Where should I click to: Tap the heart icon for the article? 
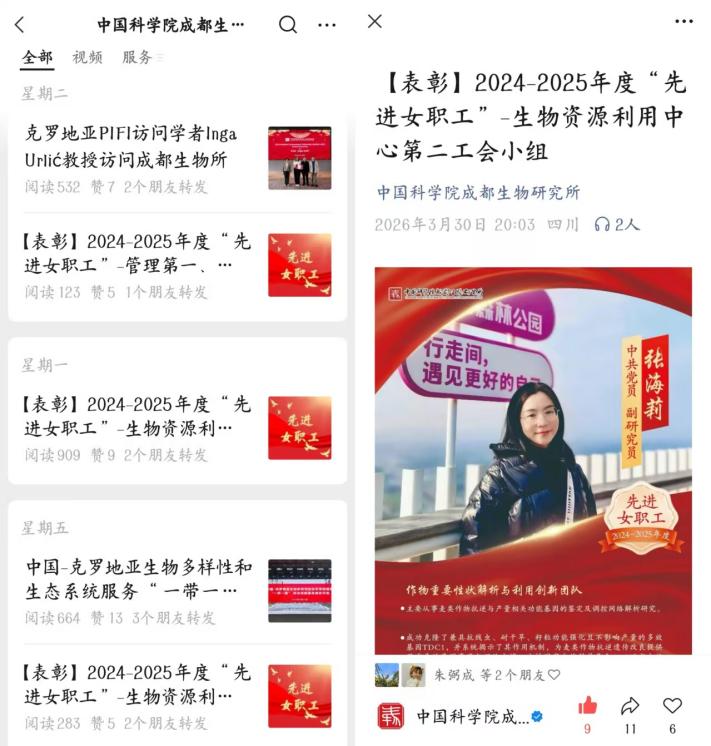(x=673, y=706)
